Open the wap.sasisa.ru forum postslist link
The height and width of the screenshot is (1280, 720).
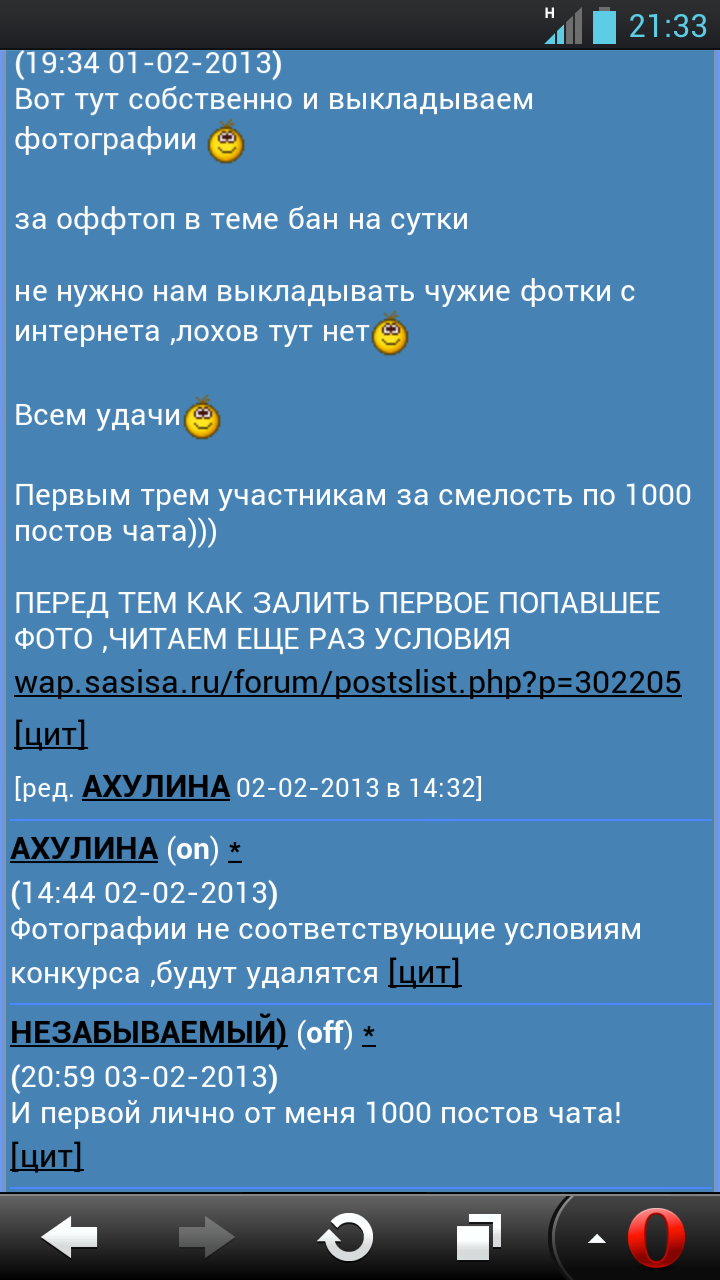click(x=347, y=683)
